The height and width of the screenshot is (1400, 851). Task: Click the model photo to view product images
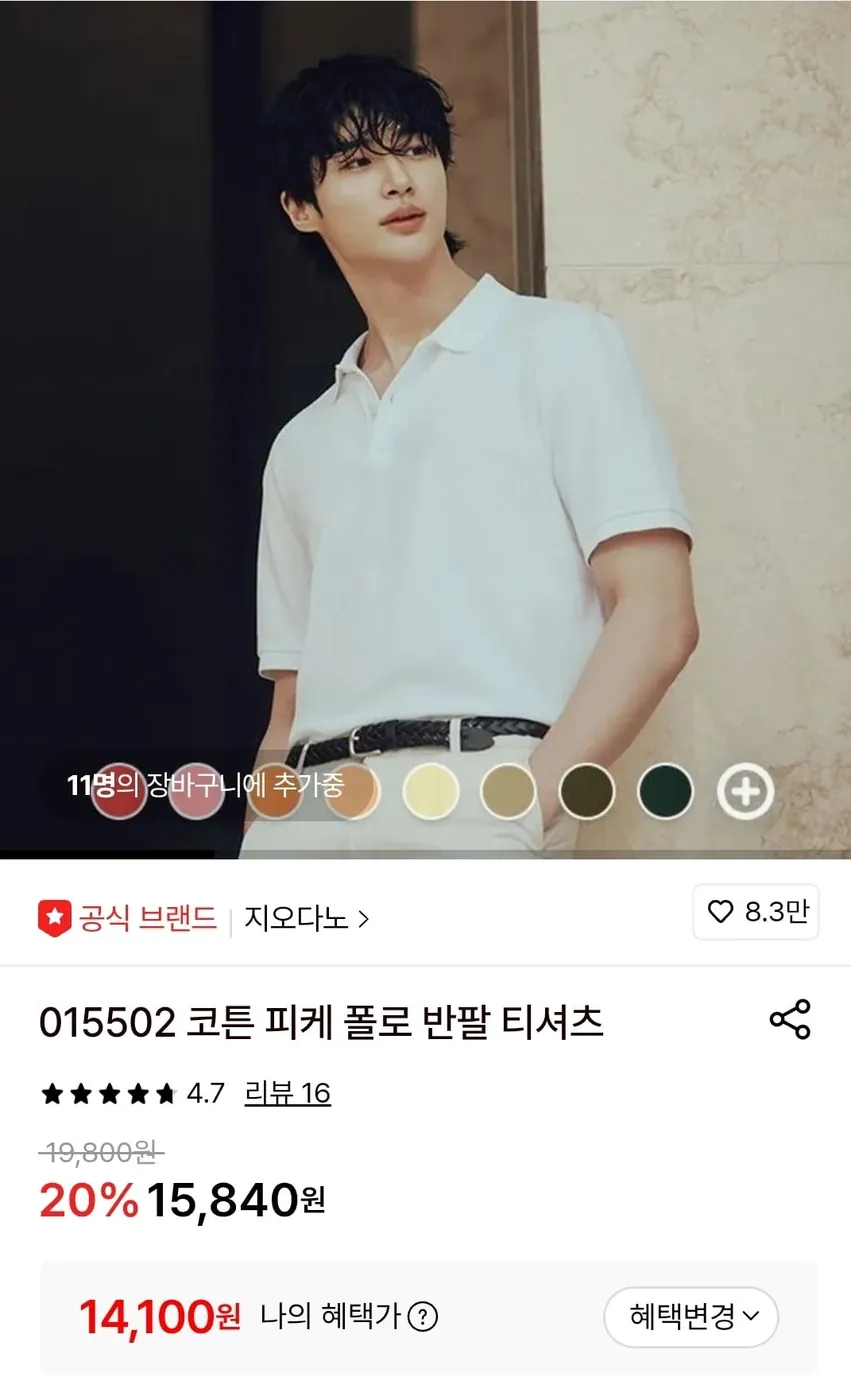pos(425,400)
